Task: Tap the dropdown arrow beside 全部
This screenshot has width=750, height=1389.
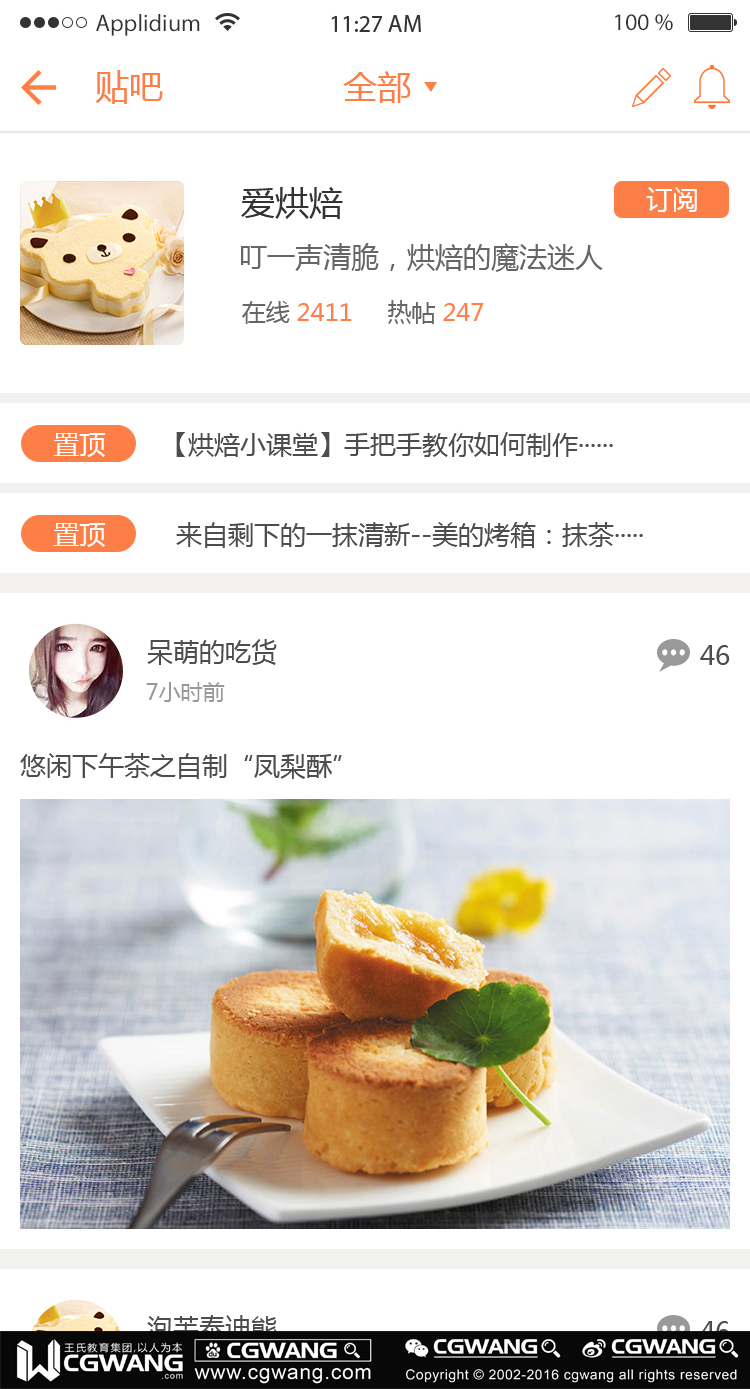Action: [430, 88]
